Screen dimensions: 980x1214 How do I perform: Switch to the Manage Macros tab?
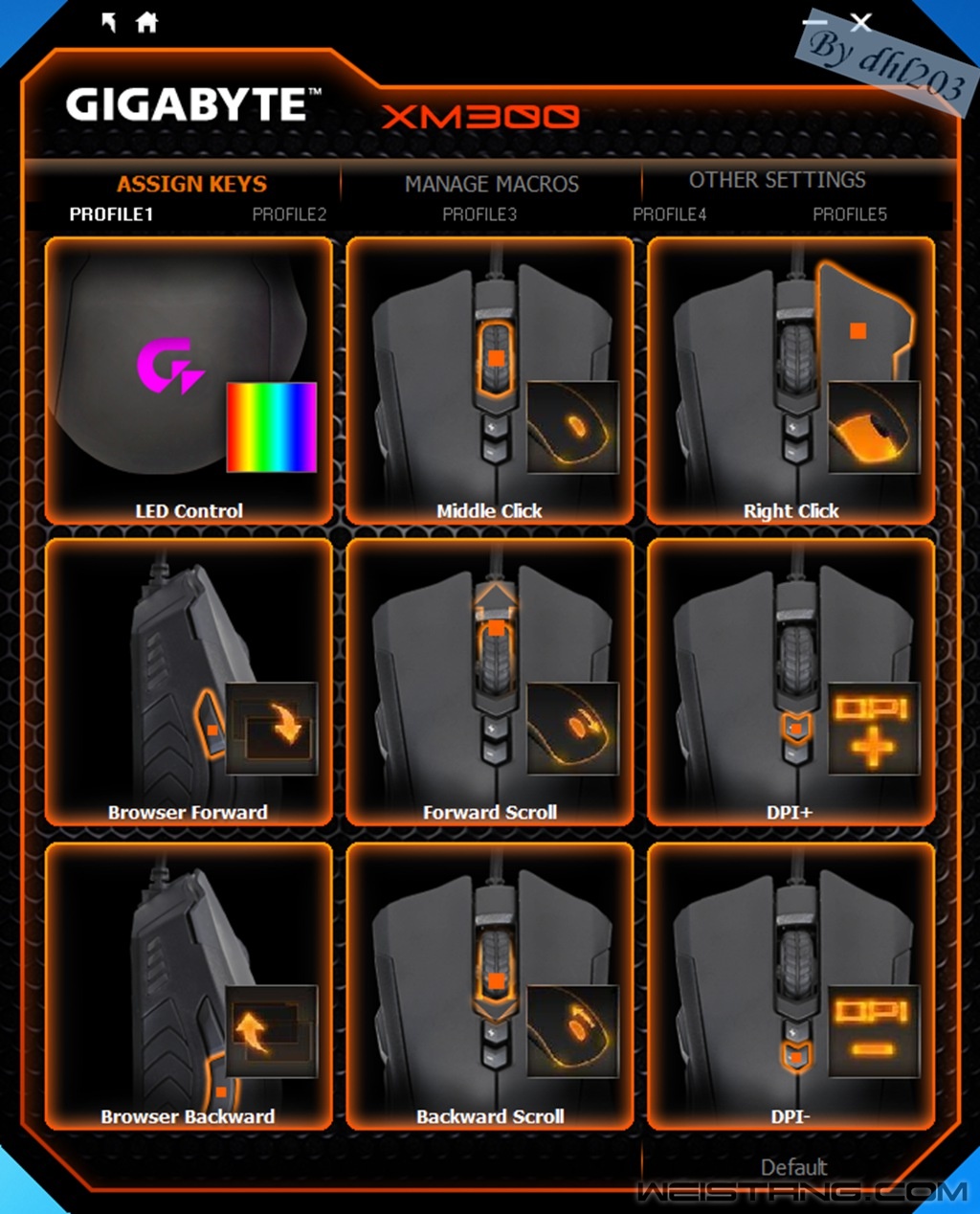pyautogui.click(x=491, y=184)
